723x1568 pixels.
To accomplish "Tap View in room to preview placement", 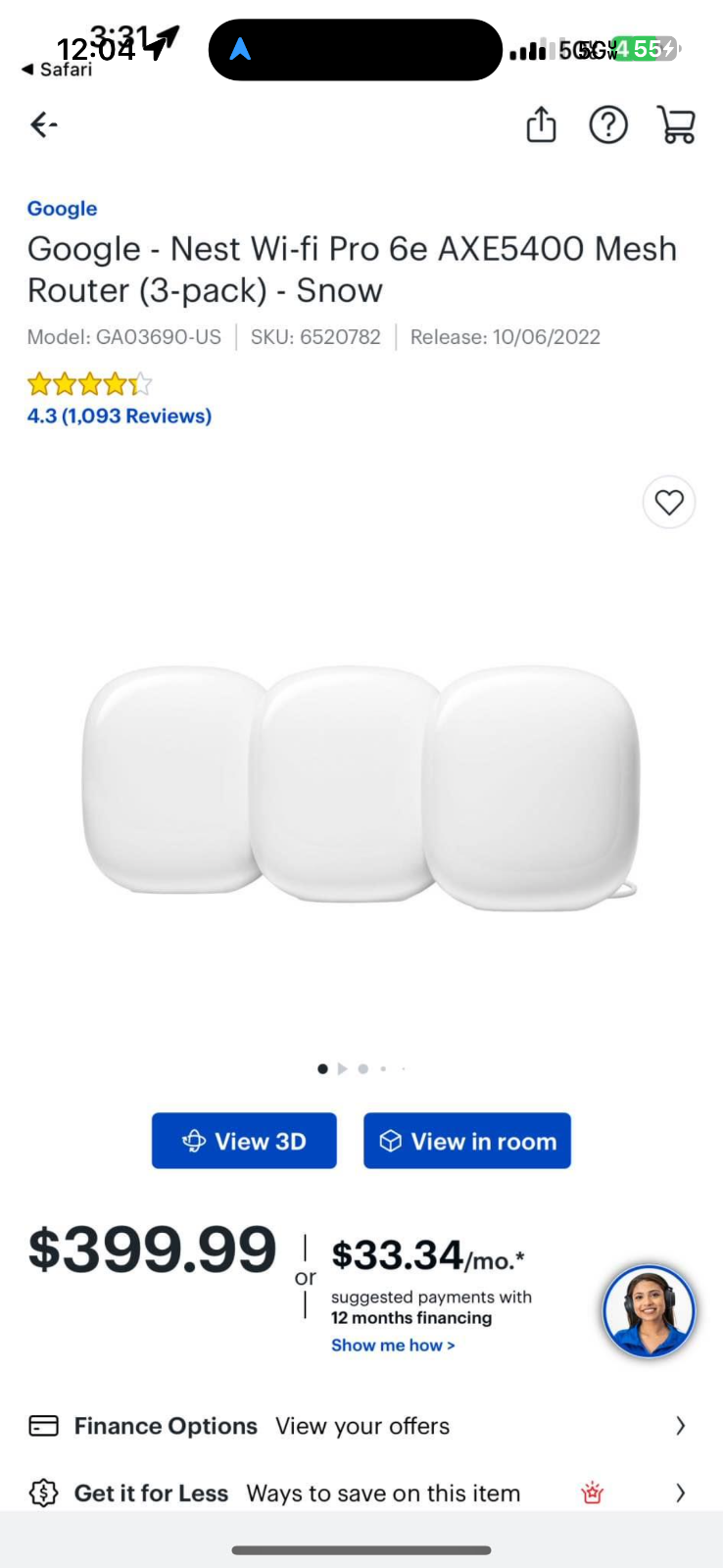I will coord(466,1141).
